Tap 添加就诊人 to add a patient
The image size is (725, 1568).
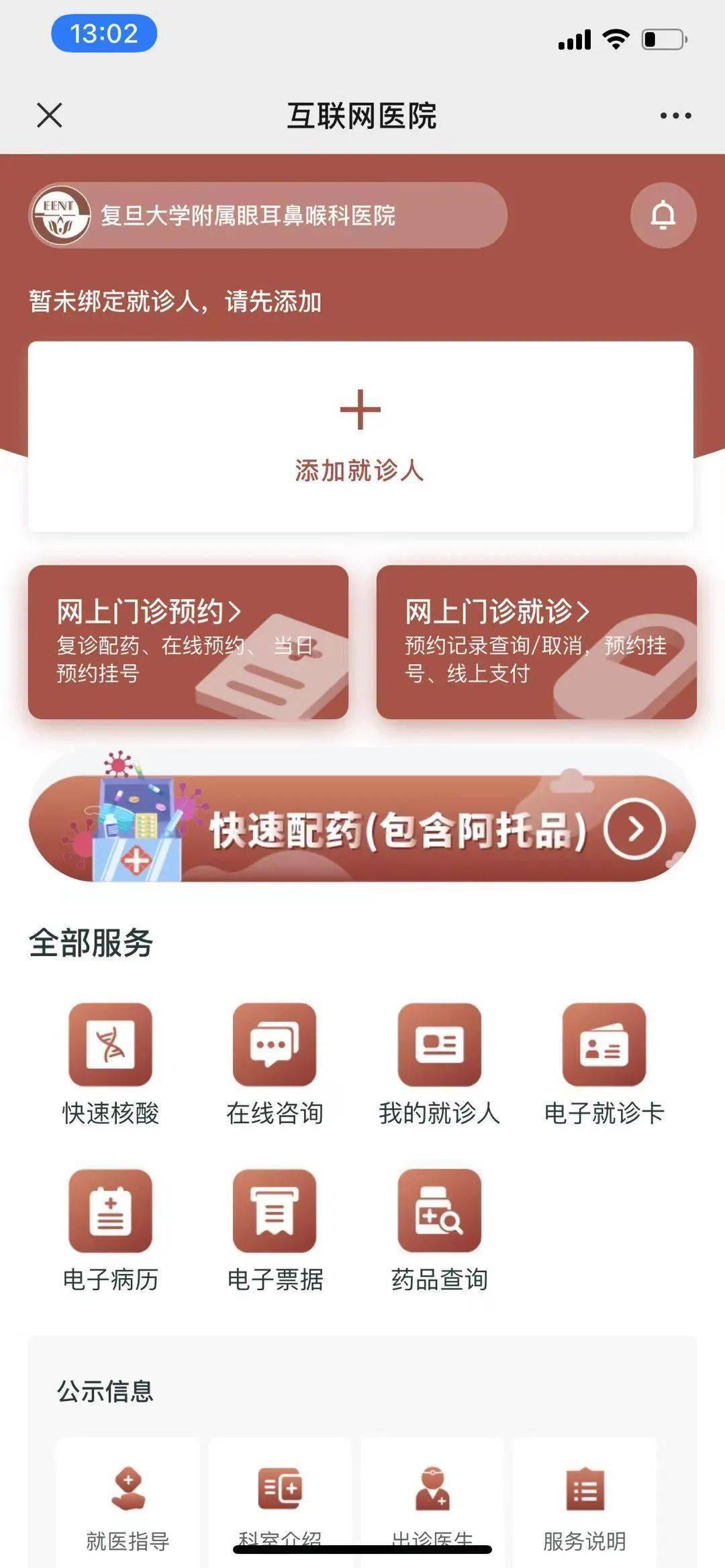click(360, 436)
